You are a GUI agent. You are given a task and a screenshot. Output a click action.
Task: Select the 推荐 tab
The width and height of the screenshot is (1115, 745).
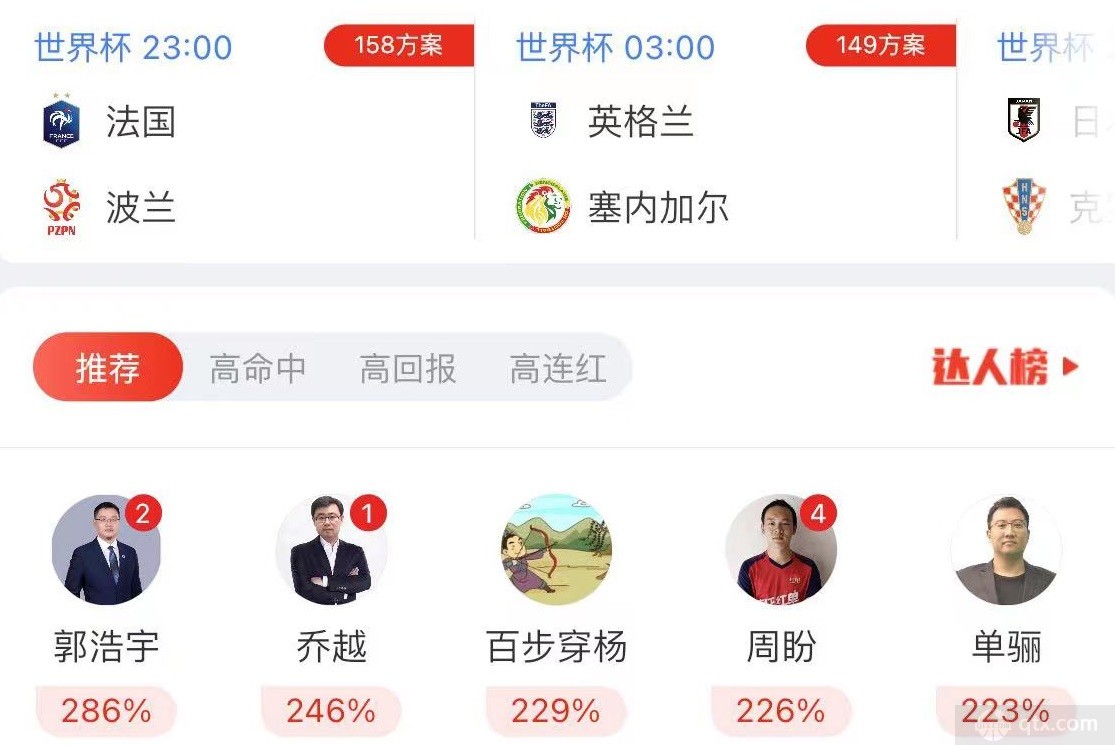tap(108, 368)
